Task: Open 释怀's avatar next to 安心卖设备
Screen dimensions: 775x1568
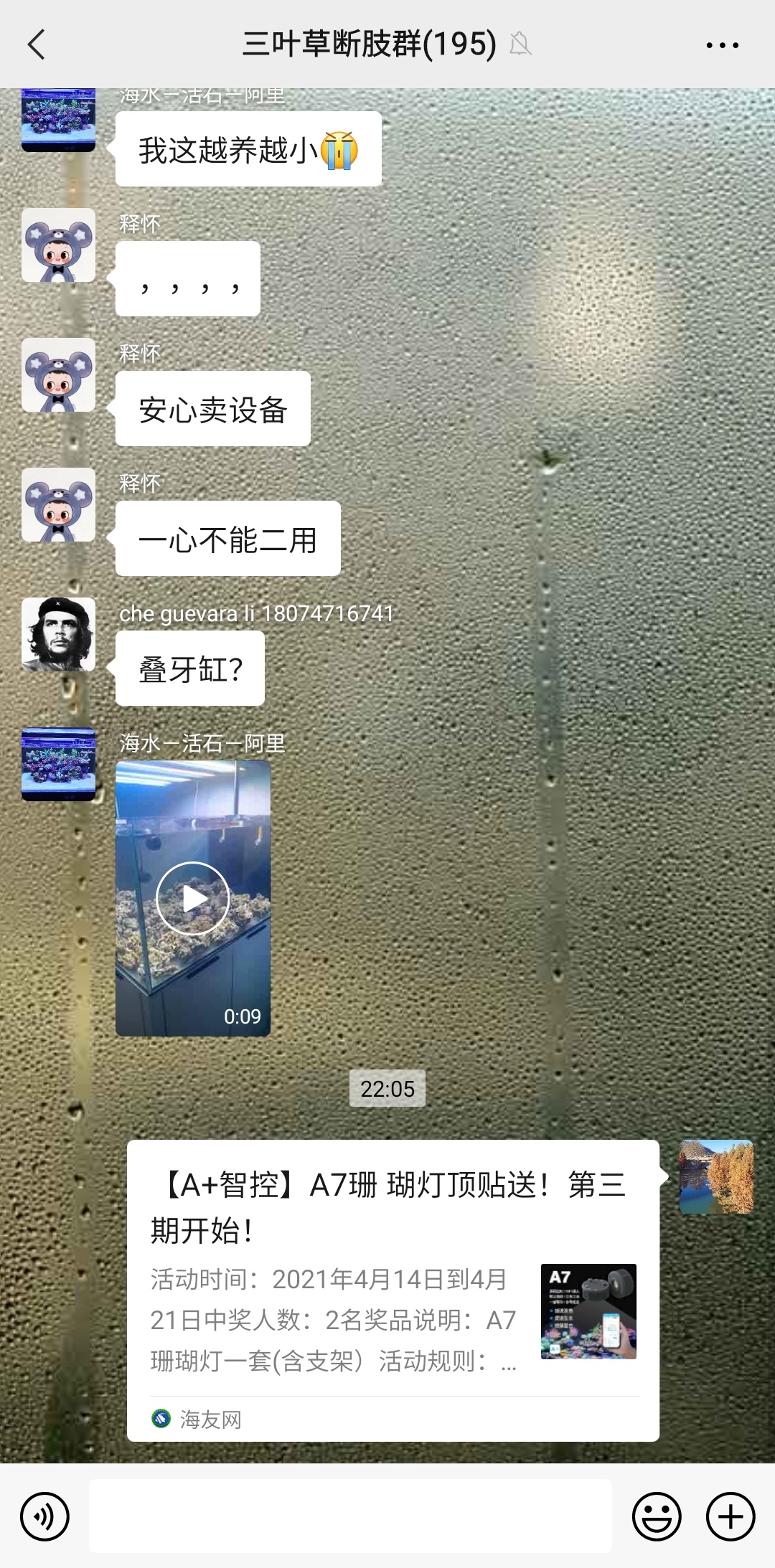Action: [x=58, y=374]
